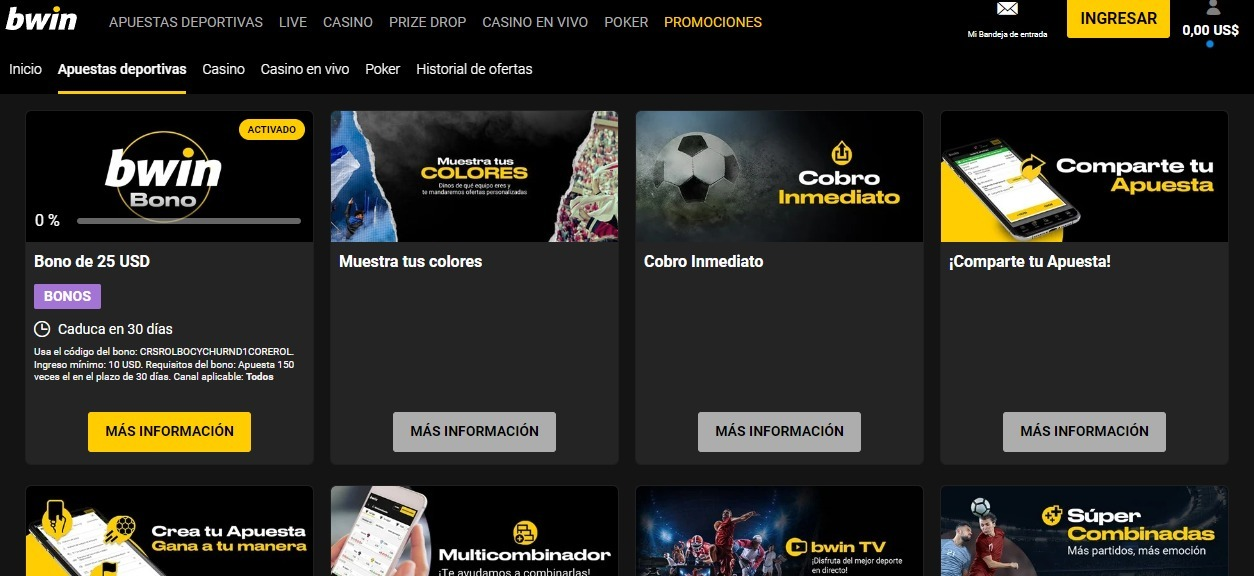Switch to the Casino en vivo tab
Screen dimensions: 1254x576
305,69
